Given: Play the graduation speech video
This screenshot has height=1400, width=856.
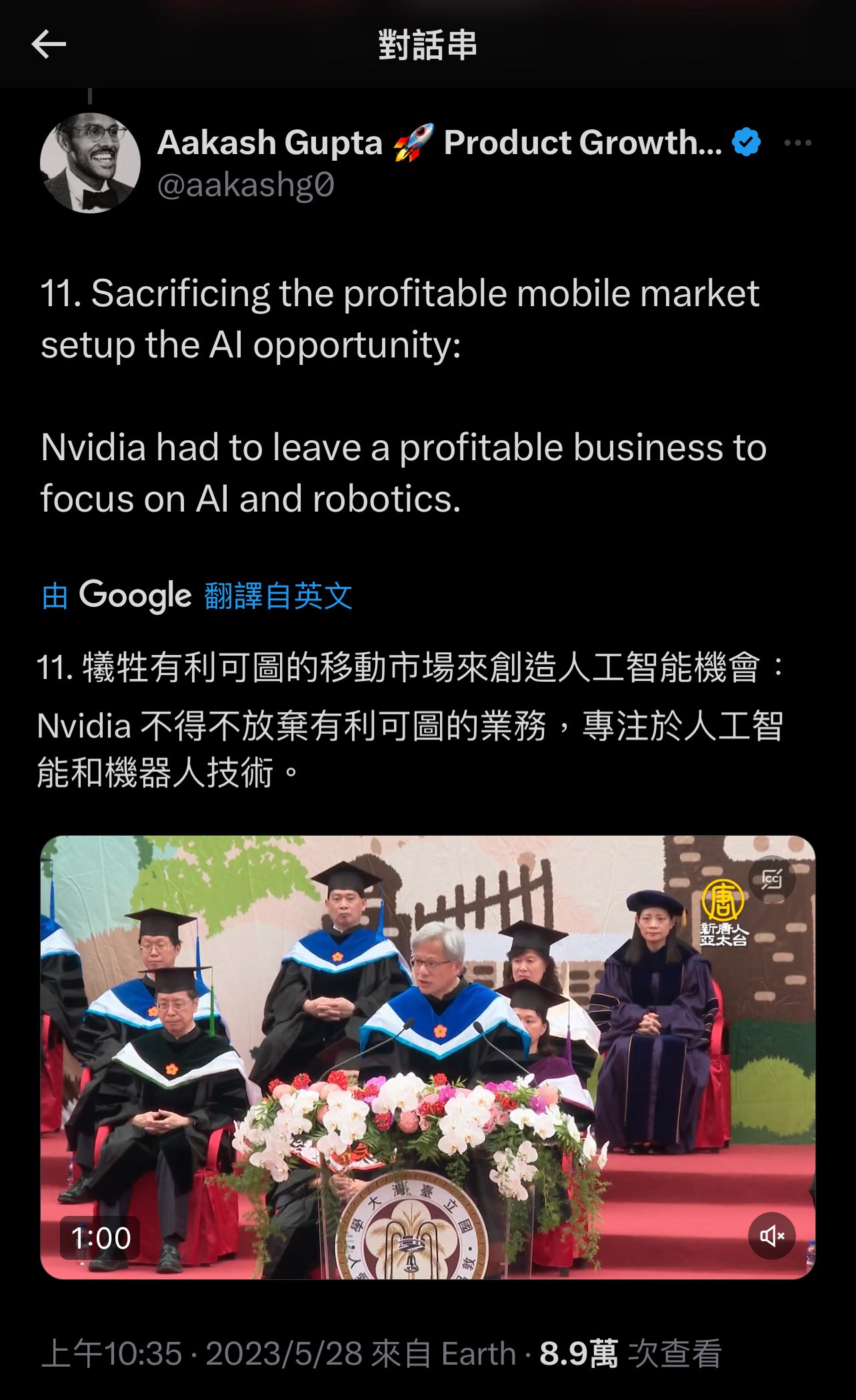Looking at the screenshot, I should pyautogui.click(x=427, y=1057).
